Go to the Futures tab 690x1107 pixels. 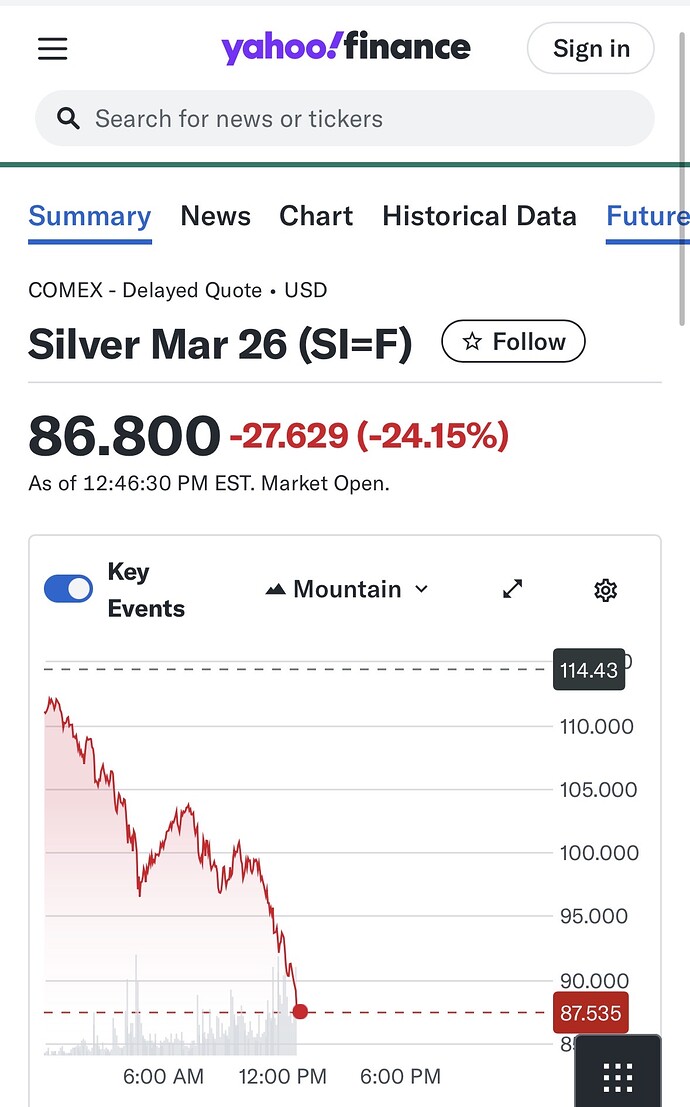point(646,216)
